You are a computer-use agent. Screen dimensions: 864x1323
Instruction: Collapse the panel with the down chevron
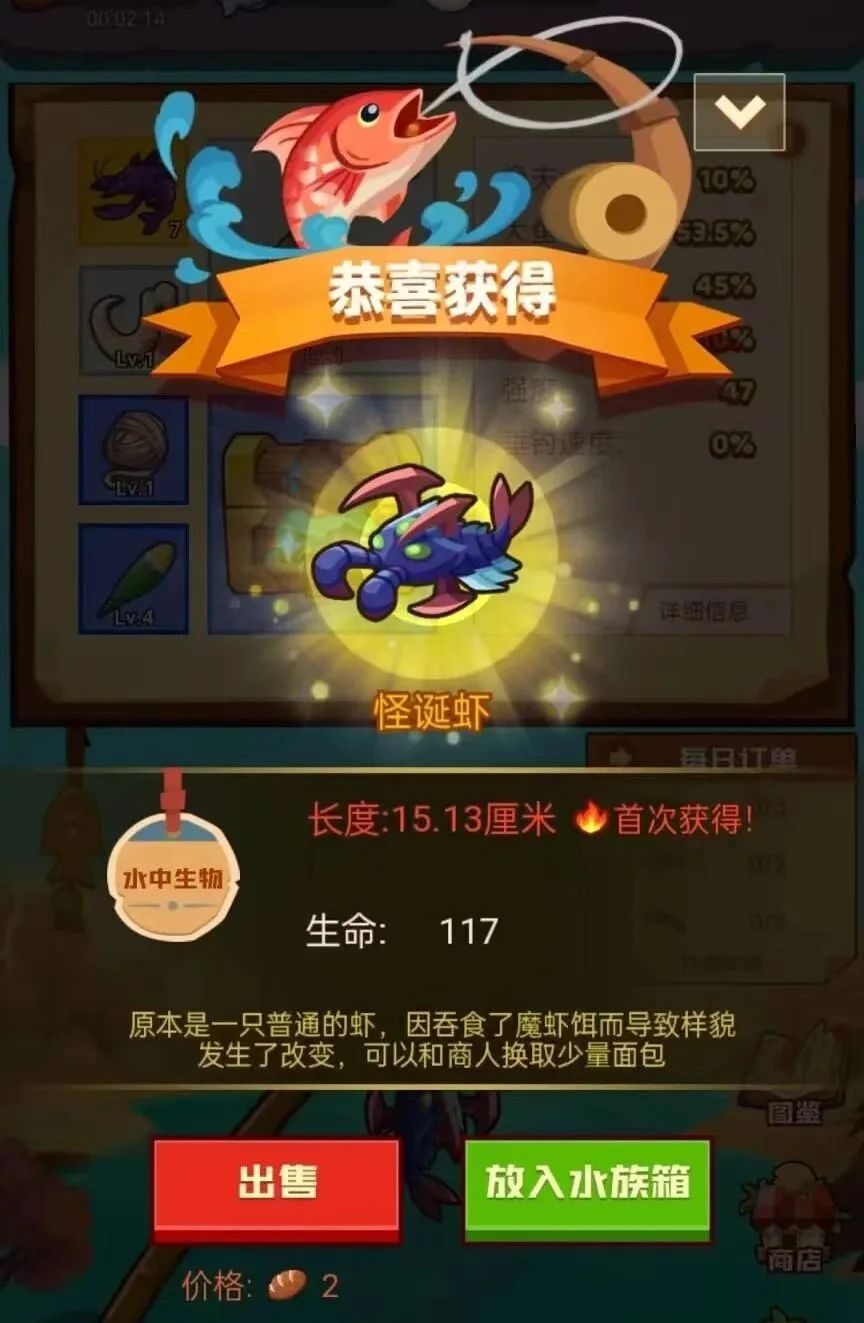[x=739, y=112]
